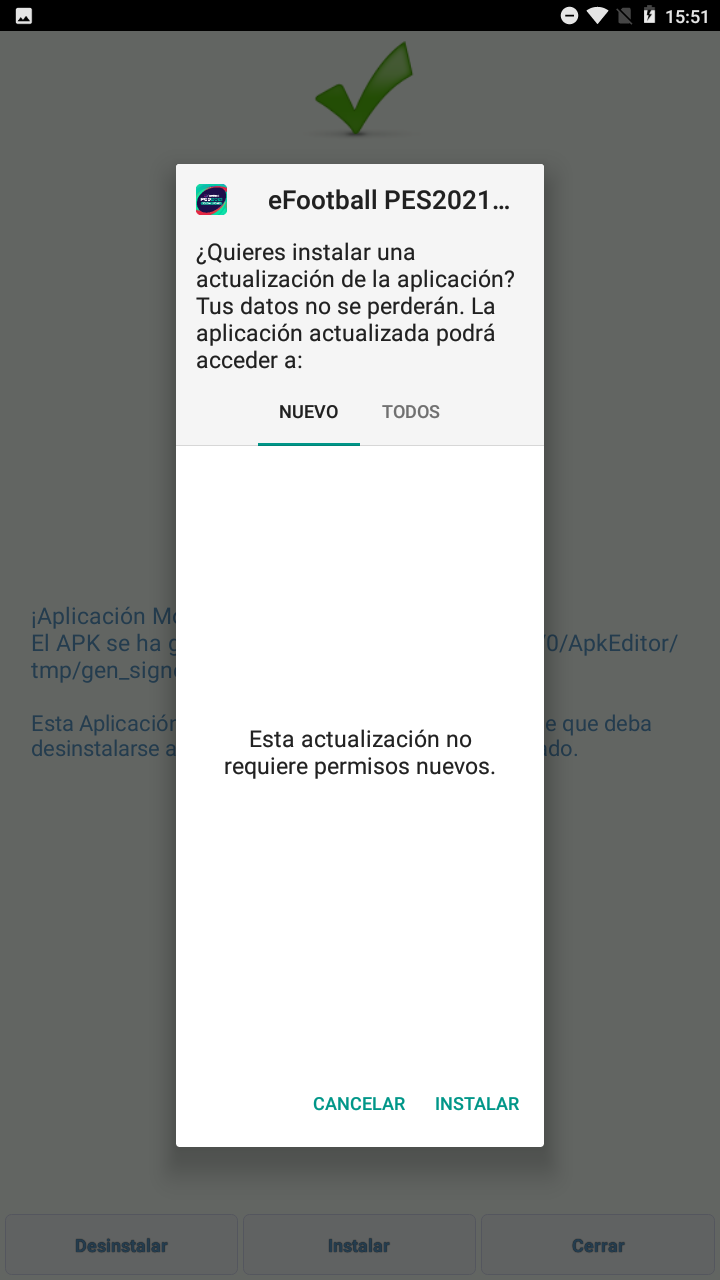The width and height of the screenshot is (720, 1280).
Task: Select the NUEVO tab
Action: click(308, 412)
